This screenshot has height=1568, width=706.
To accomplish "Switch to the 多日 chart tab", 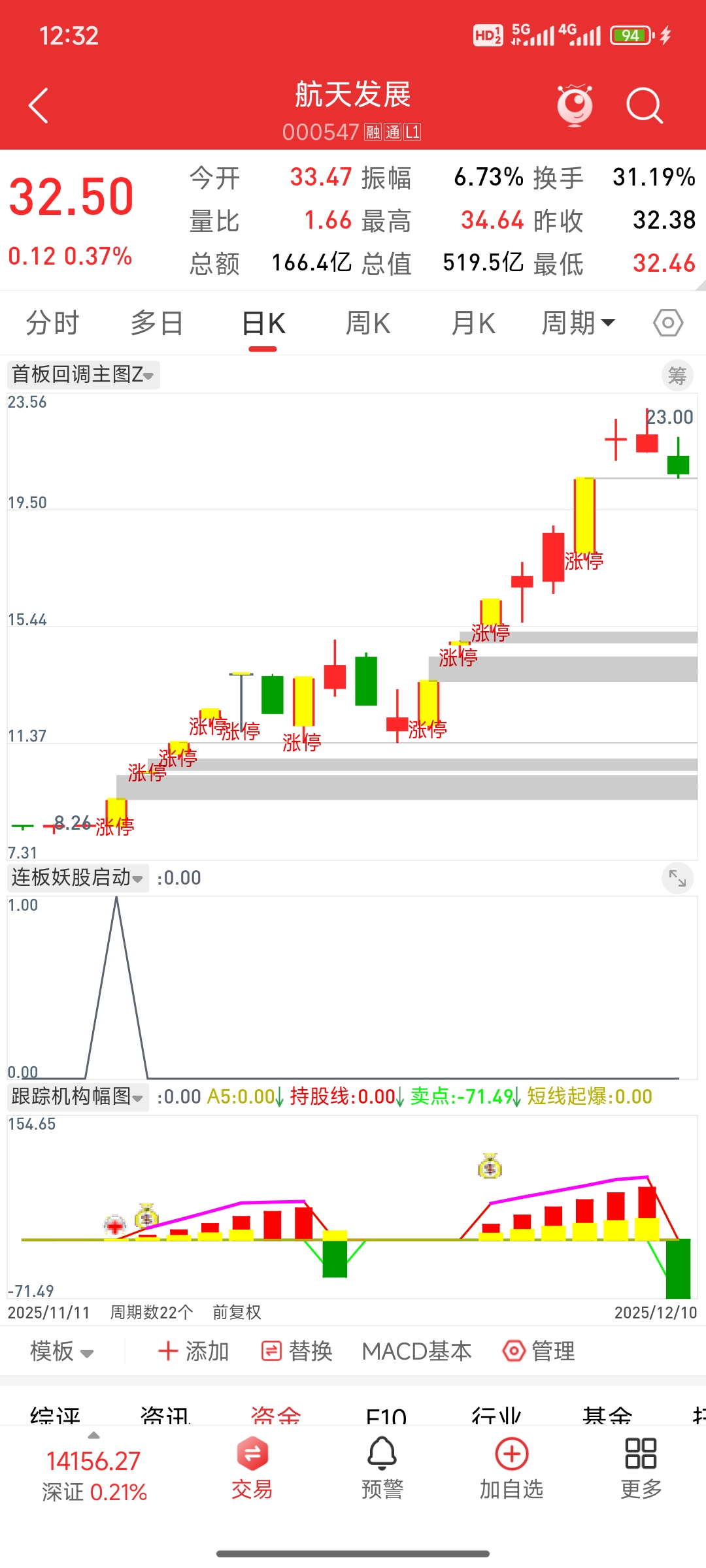I will [x=157, y=323].
